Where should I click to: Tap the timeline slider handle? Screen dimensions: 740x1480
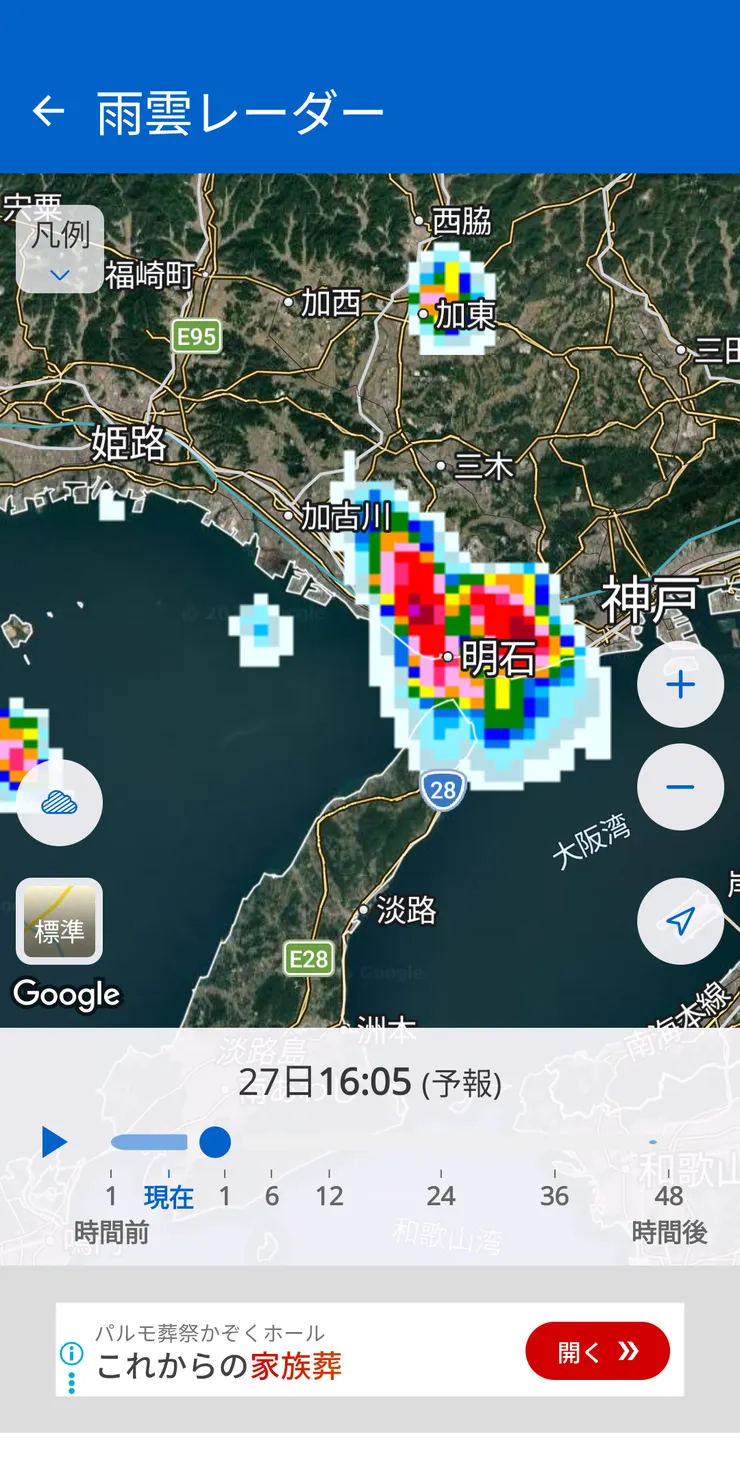pos(215,1142)
